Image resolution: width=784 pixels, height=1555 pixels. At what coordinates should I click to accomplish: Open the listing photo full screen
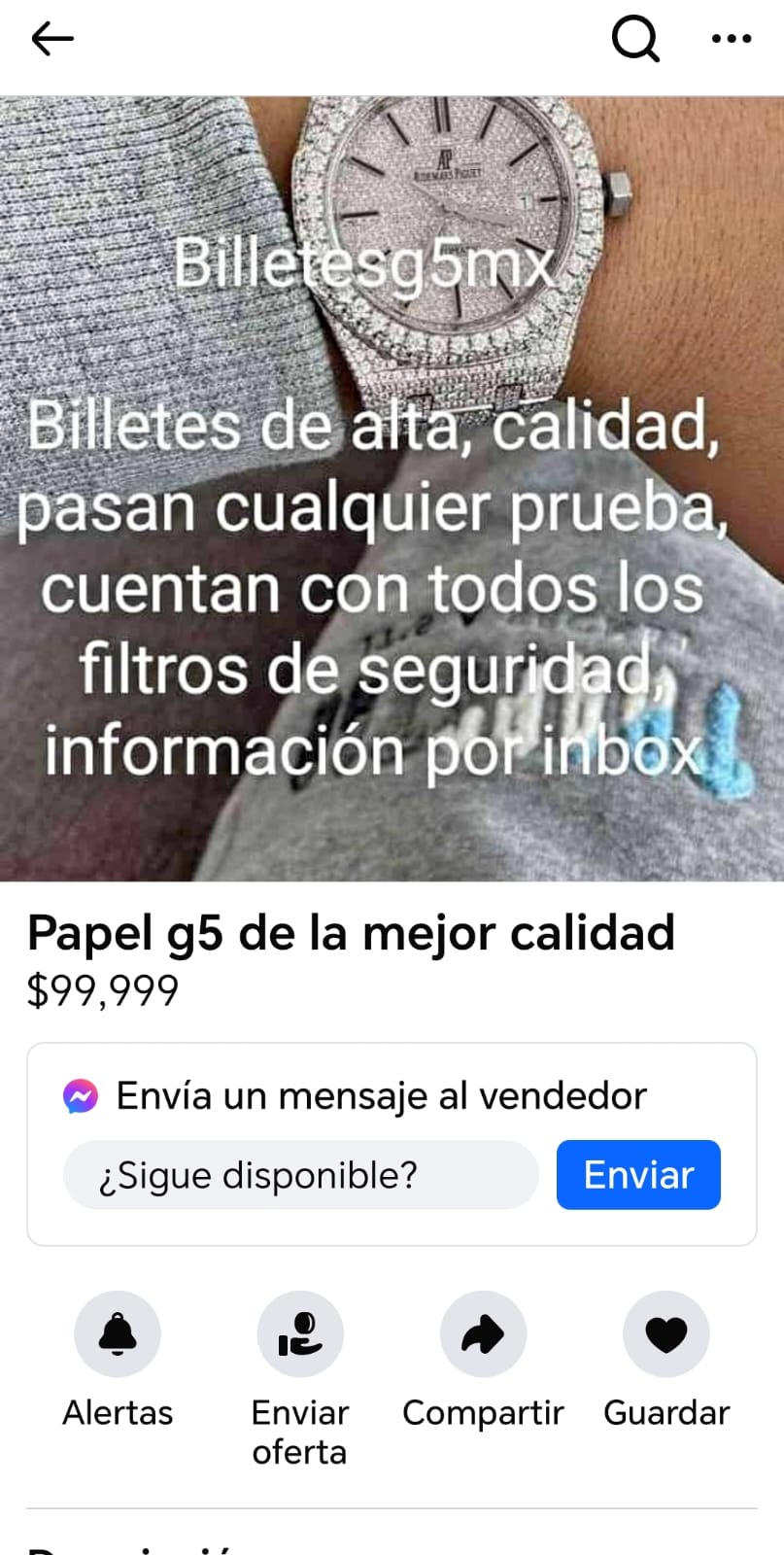(x=392, y=488)
